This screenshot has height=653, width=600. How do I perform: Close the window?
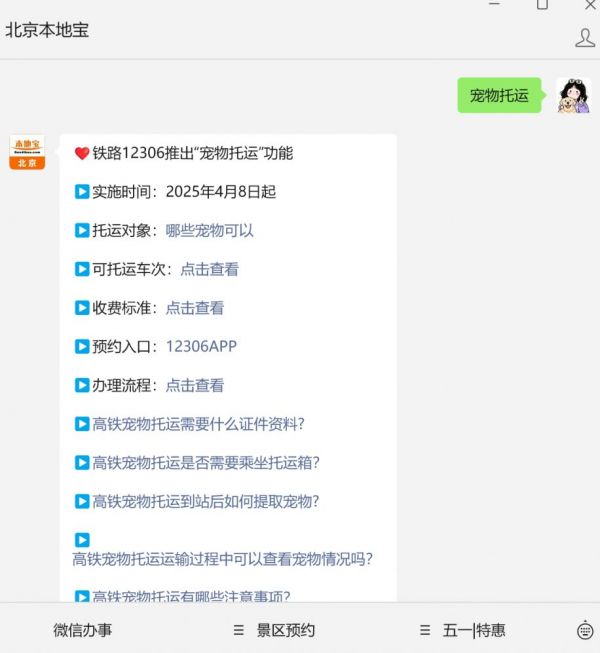tap(590, 5)
